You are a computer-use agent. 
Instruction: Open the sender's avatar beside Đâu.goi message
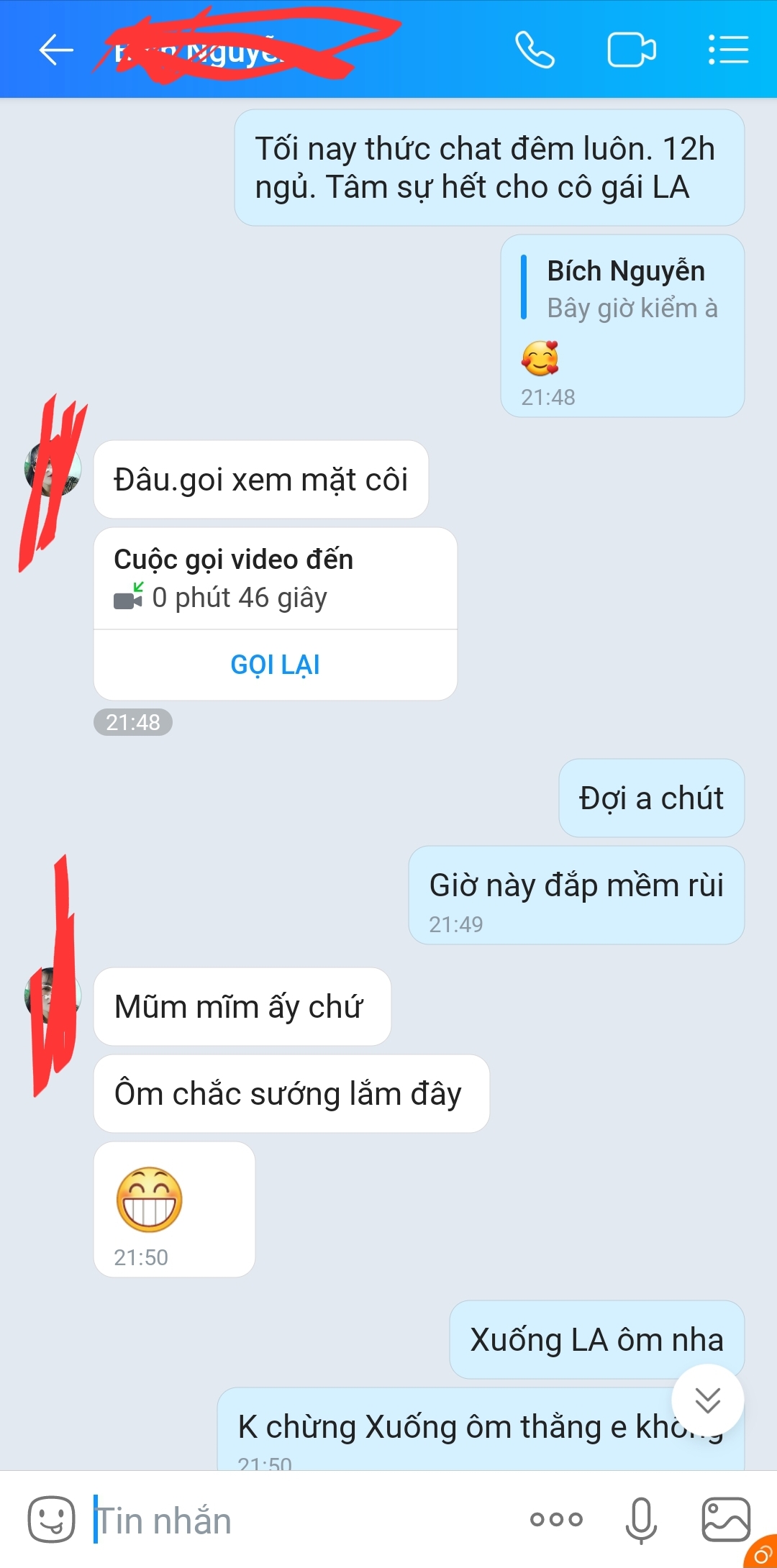(x=53, y=469)
